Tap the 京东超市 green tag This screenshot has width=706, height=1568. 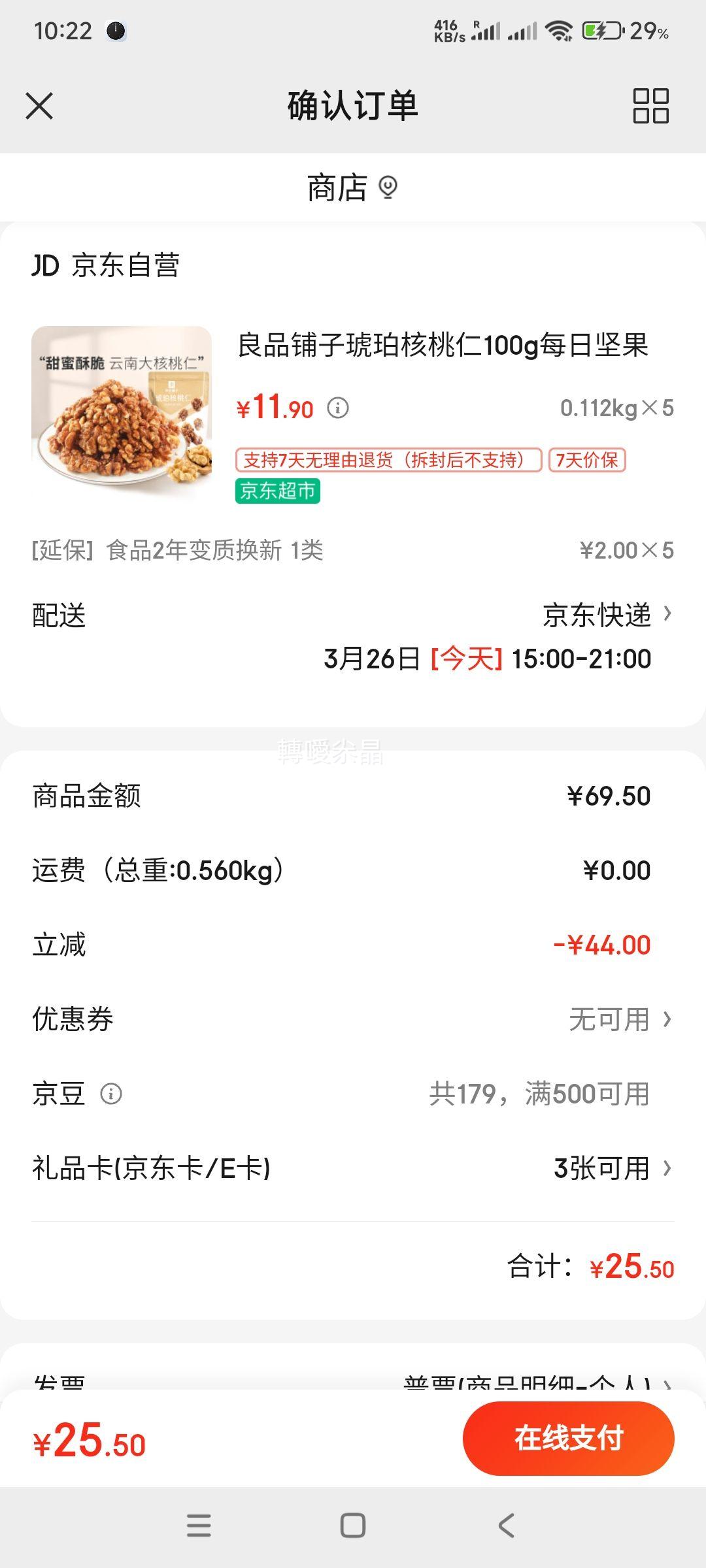[x=277, y=492]
